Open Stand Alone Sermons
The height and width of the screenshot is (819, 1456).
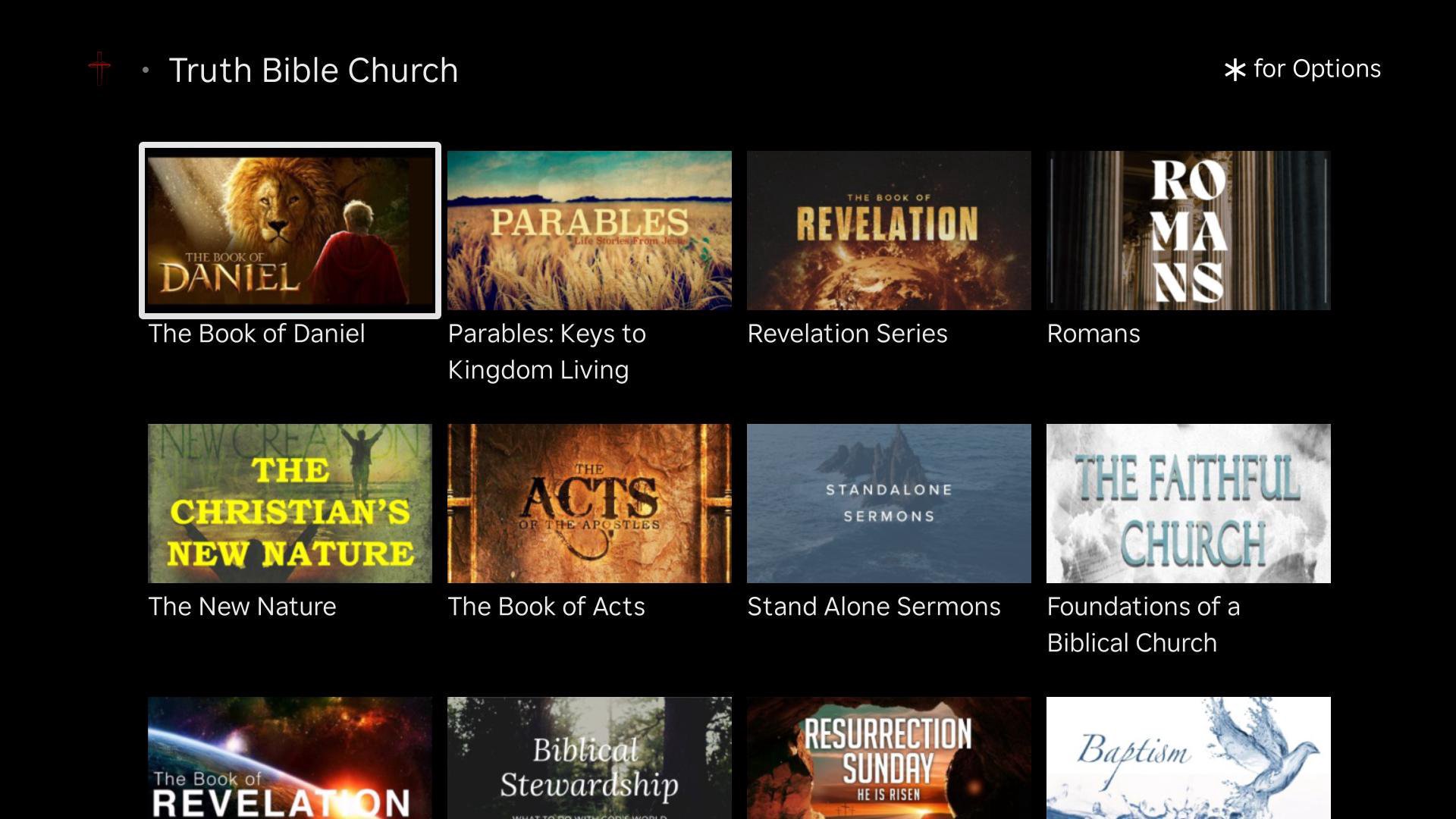pos(889,504)
